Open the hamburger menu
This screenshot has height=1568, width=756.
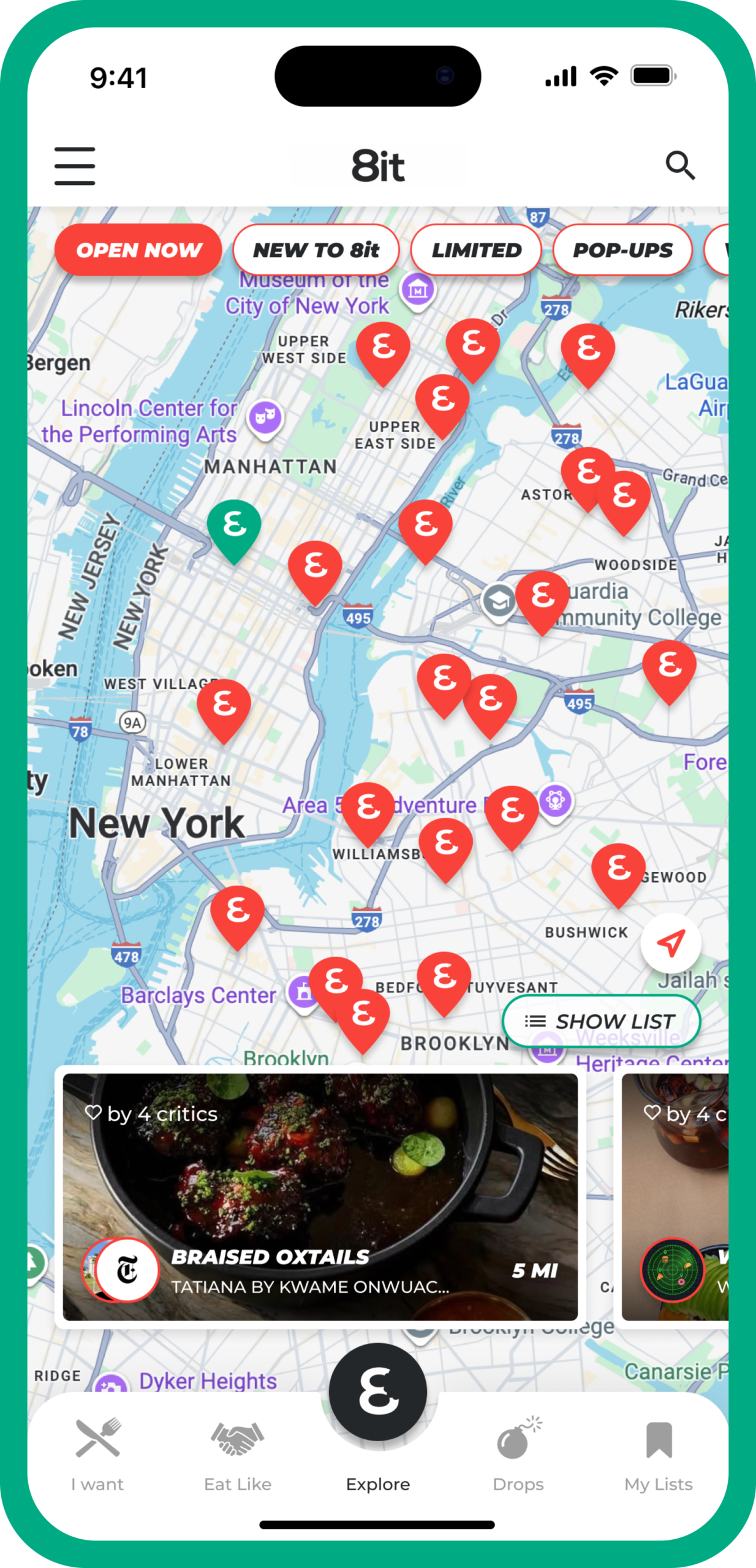(75, 165)
